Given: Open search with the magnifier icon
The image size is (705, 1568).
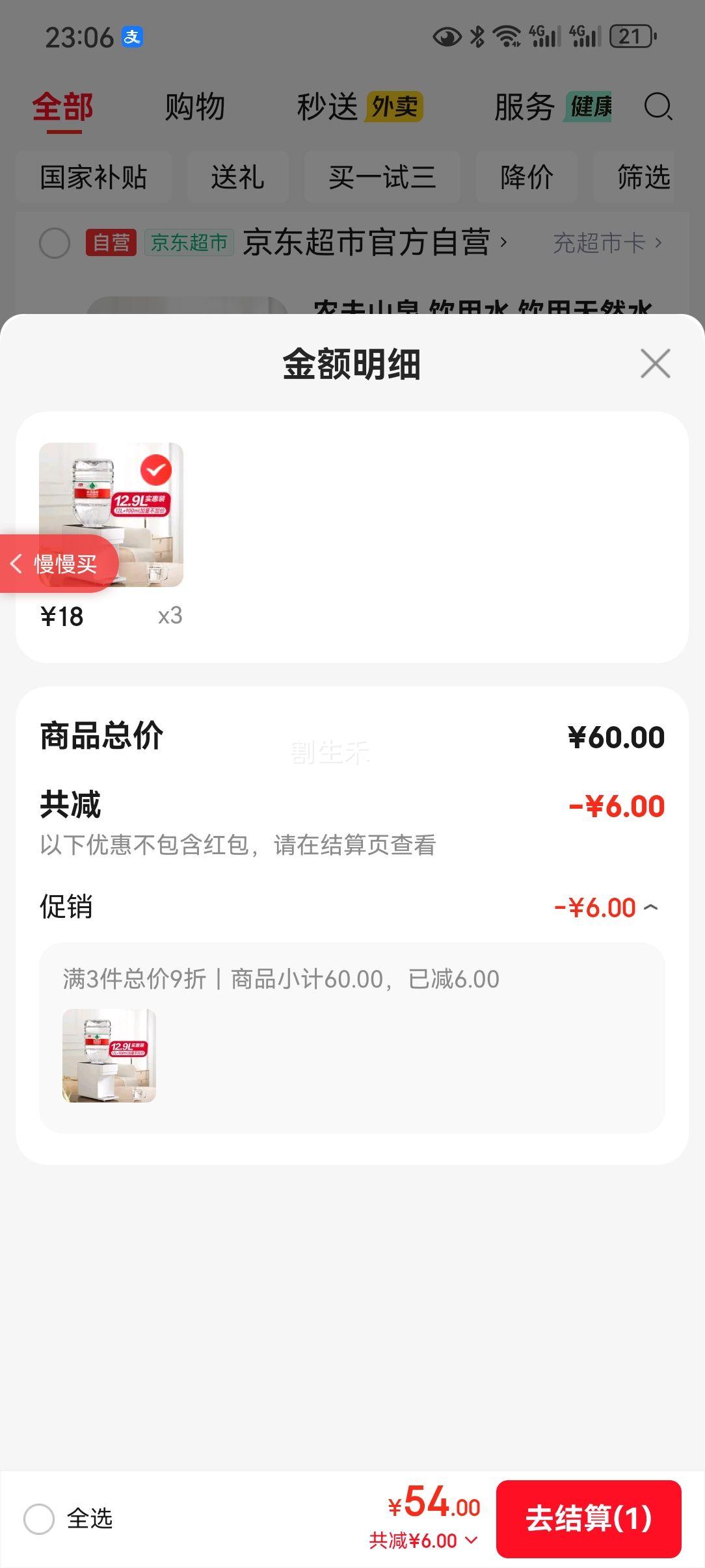Looking at the screenshot, I should pos(659,106).
